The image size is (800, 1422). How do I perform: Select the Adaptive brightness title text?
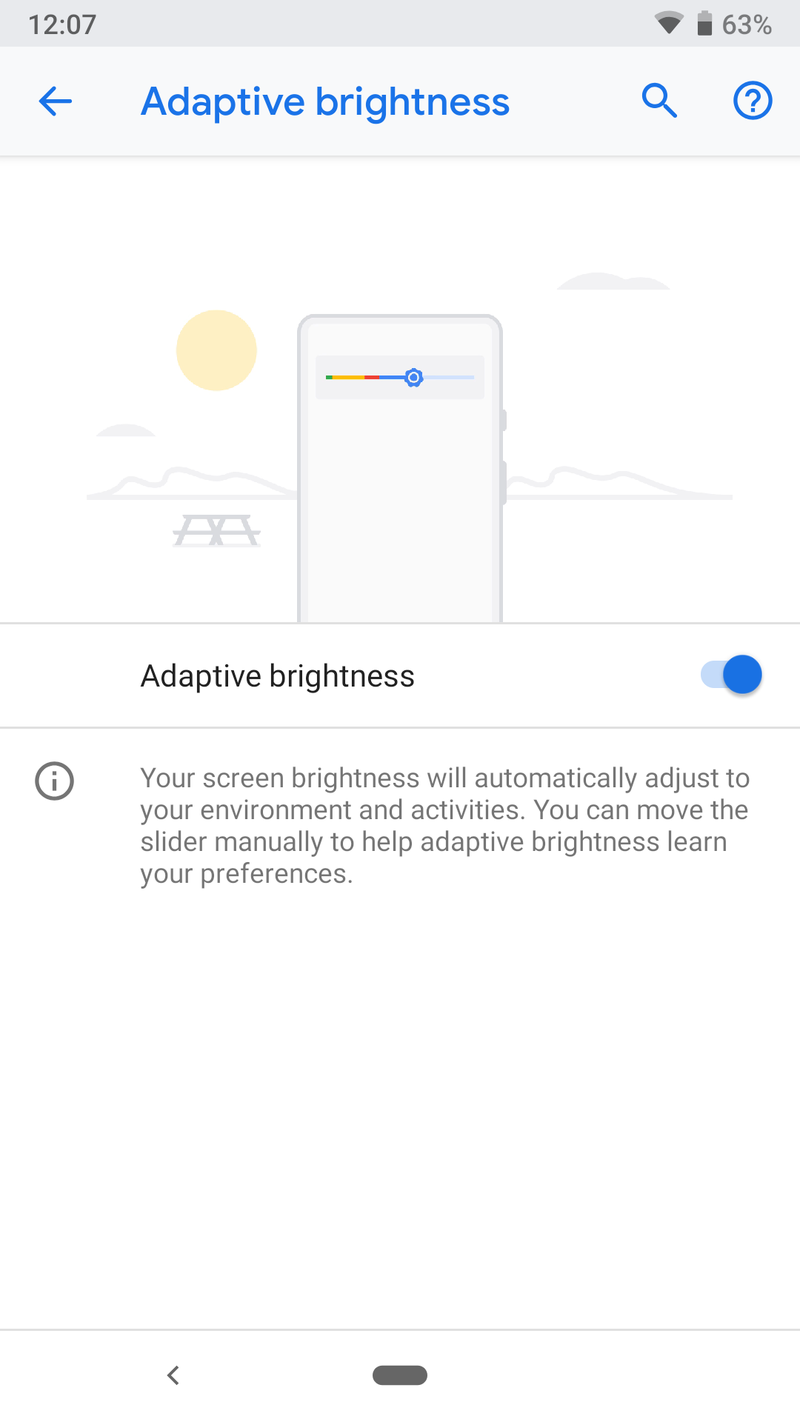click(324, 101)
